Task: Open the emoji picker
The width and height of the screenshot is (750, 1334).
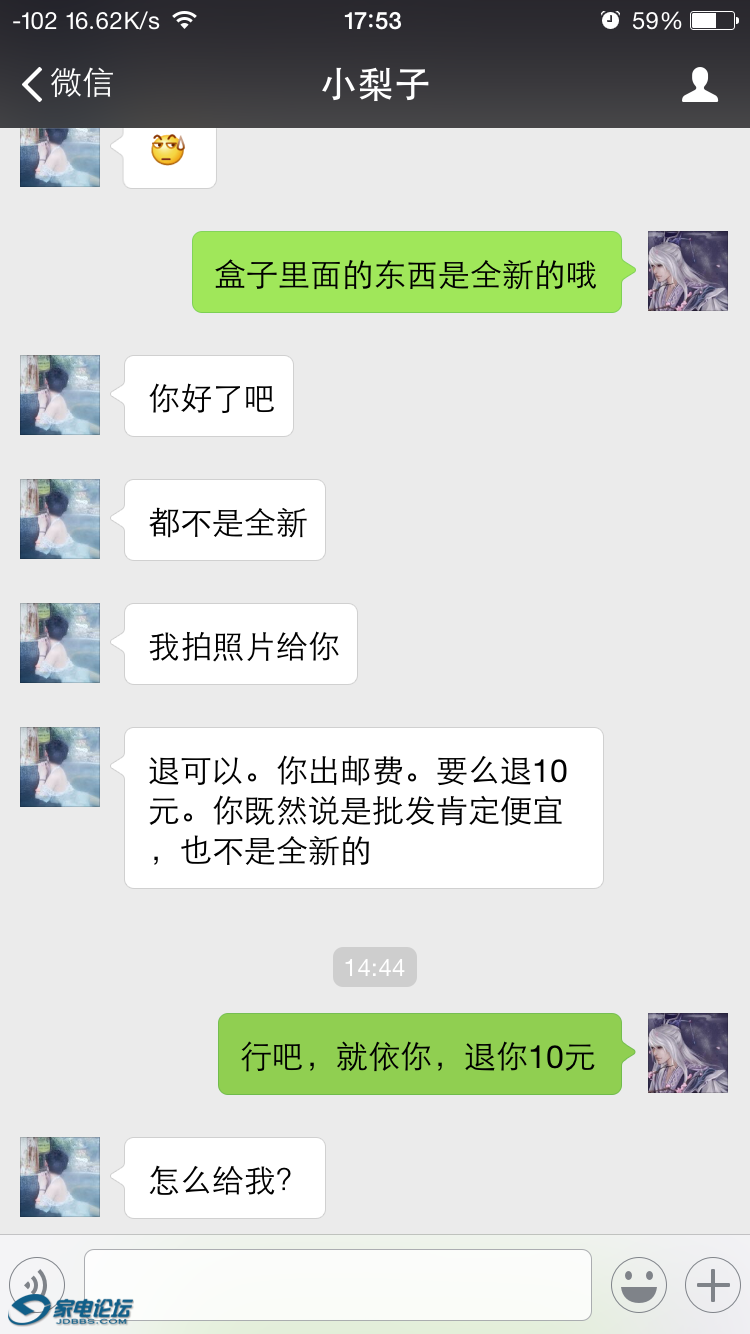Action: pos(638,1284)
